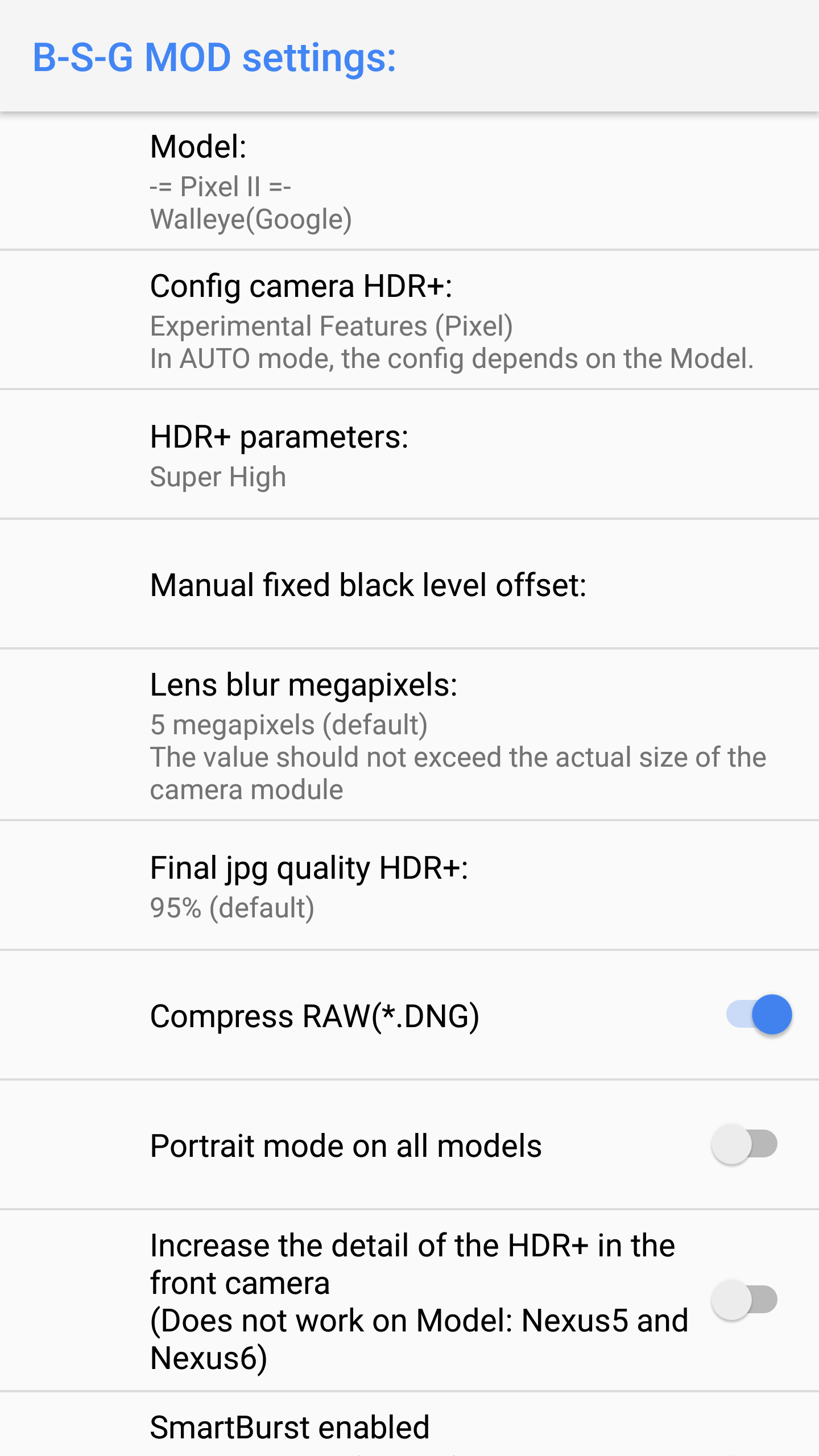Turn on front camera HDR+ detail increase
Screen dimensions: 819x1456
coord(744,1300)
